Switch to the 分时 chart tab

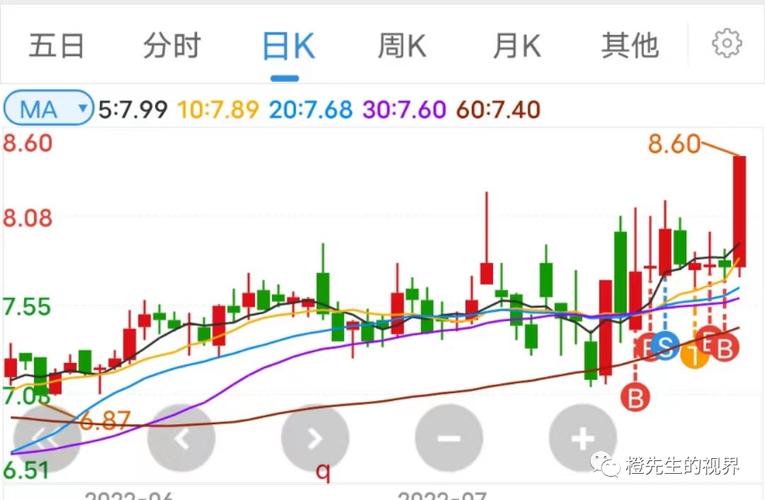[x=172, y=45]
